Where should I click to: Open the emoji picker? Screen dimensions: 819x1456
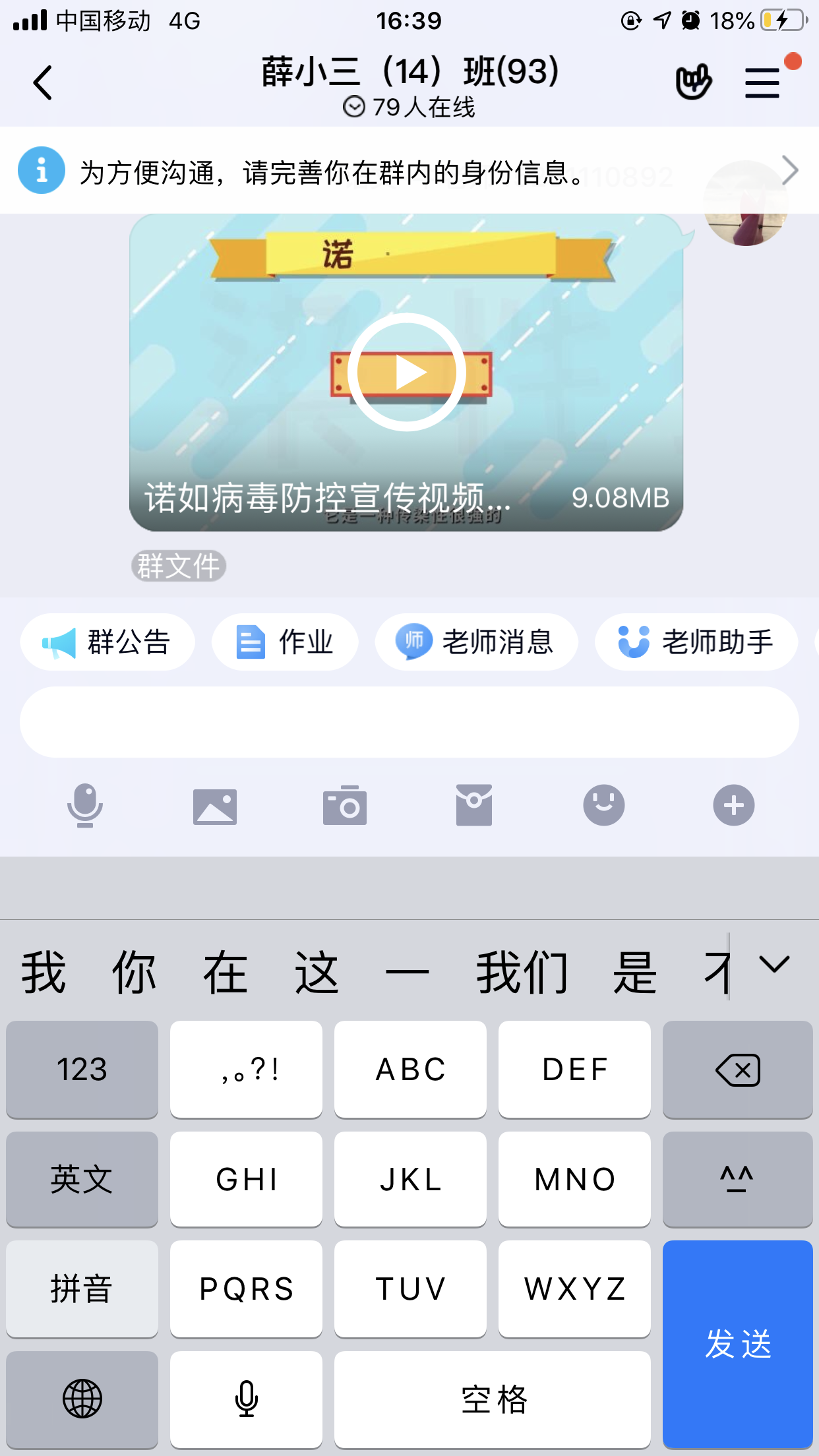604,805
